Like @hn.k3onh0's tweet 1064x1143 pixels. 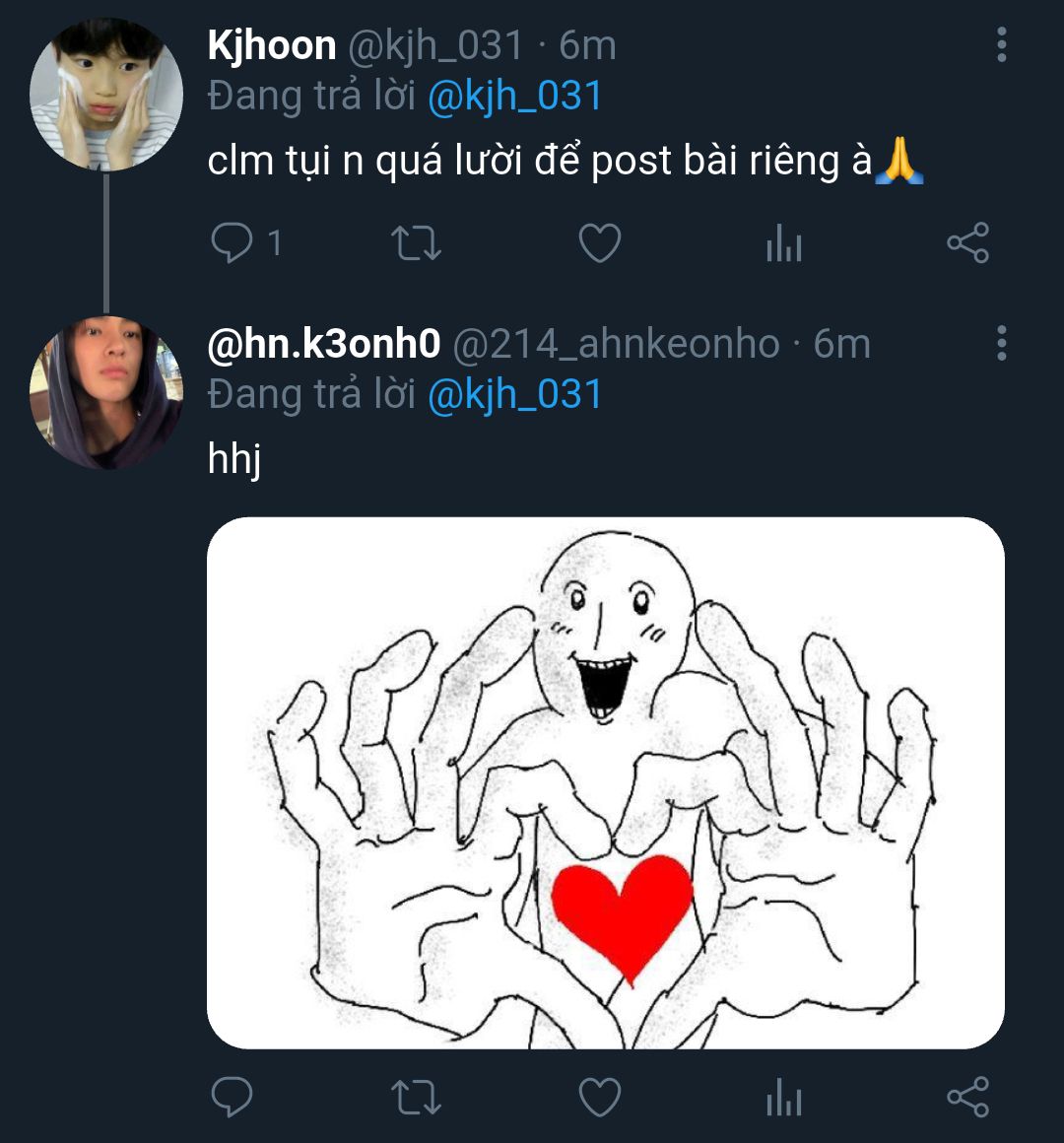pos(599,1097)
